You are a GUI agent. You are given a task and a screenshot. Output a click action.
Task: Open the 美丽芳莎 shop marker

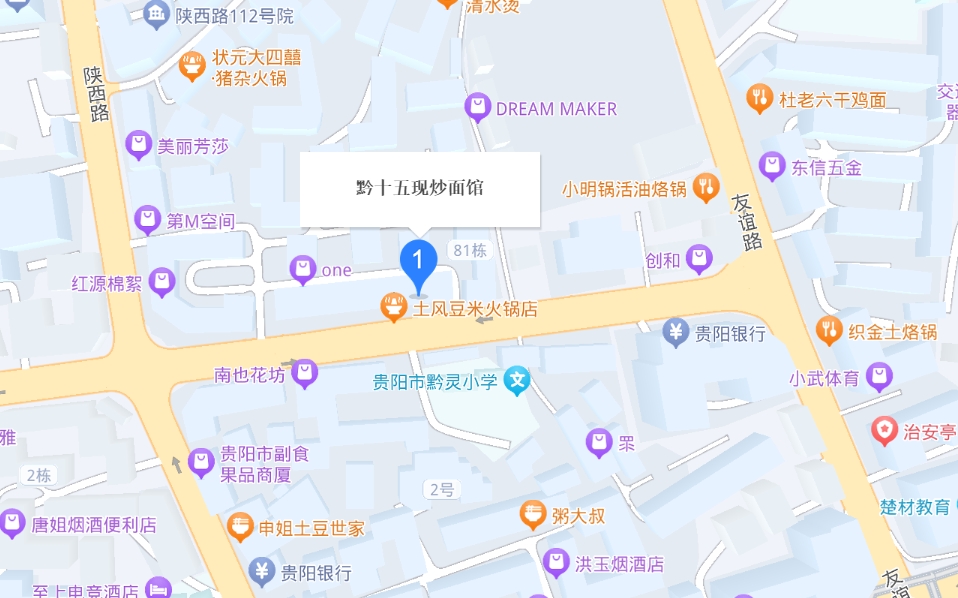click(139, 146)
